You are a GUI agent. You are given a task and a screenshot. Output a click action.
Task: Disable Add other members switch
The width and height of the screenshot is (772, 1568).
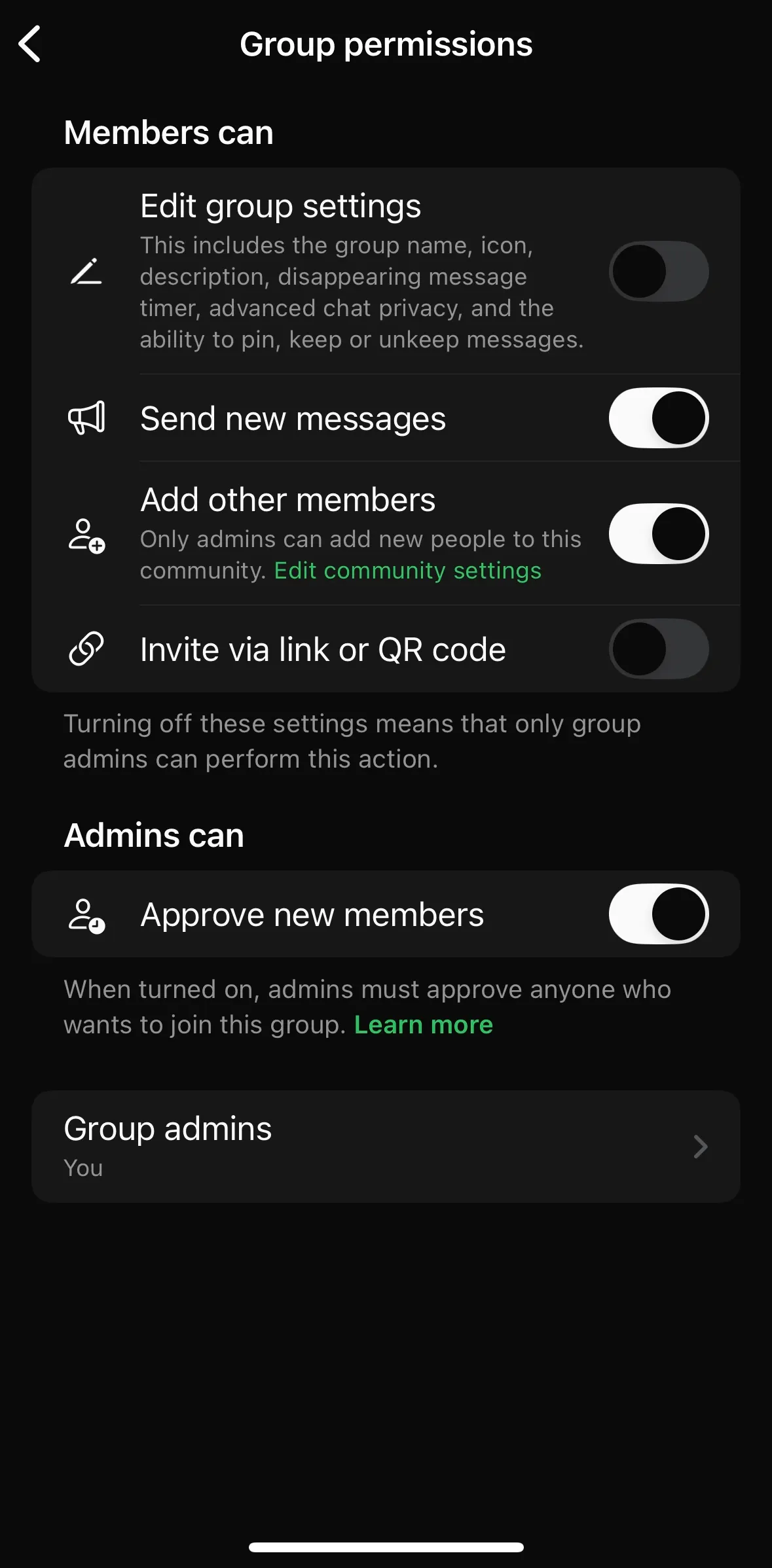[658, 534]
